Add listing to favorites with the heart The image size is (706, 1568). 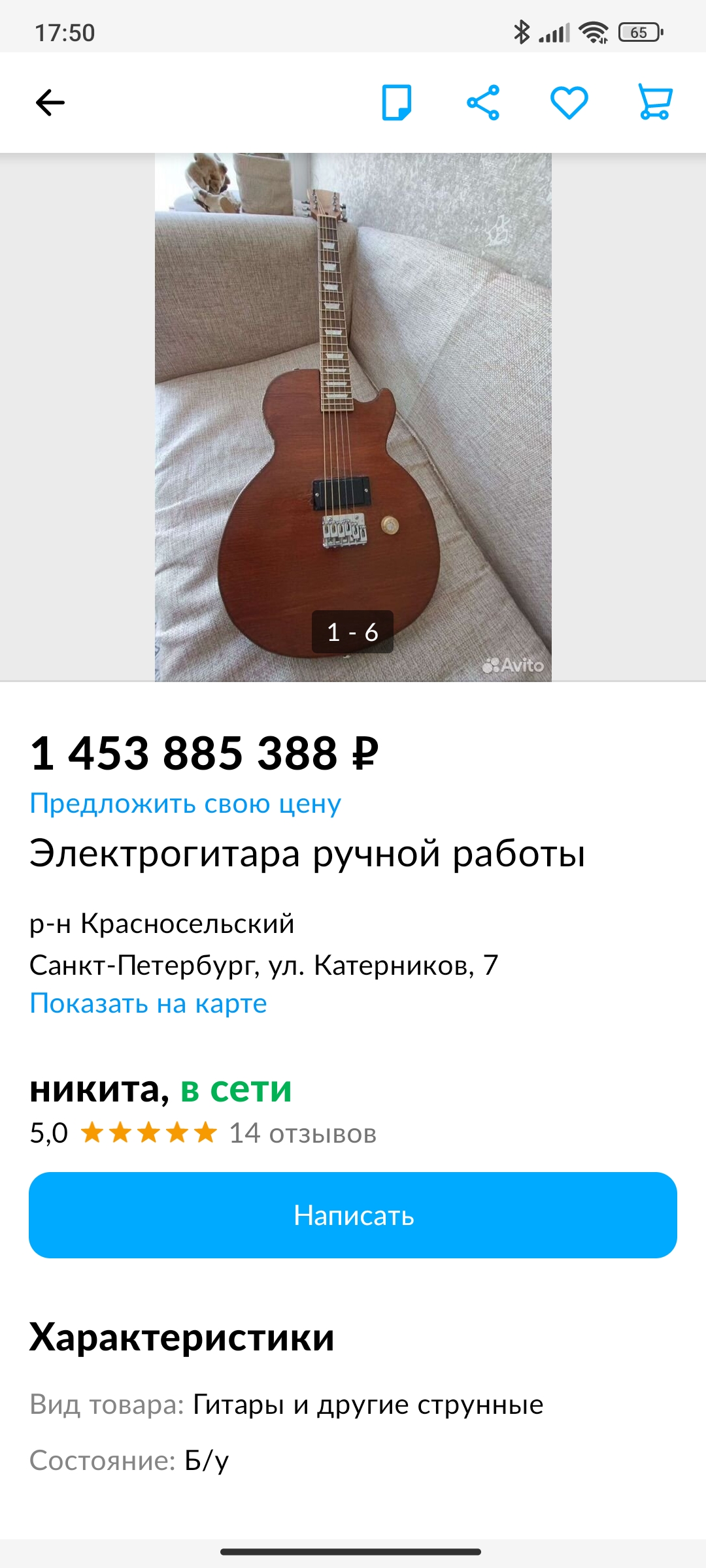(569, 103)
